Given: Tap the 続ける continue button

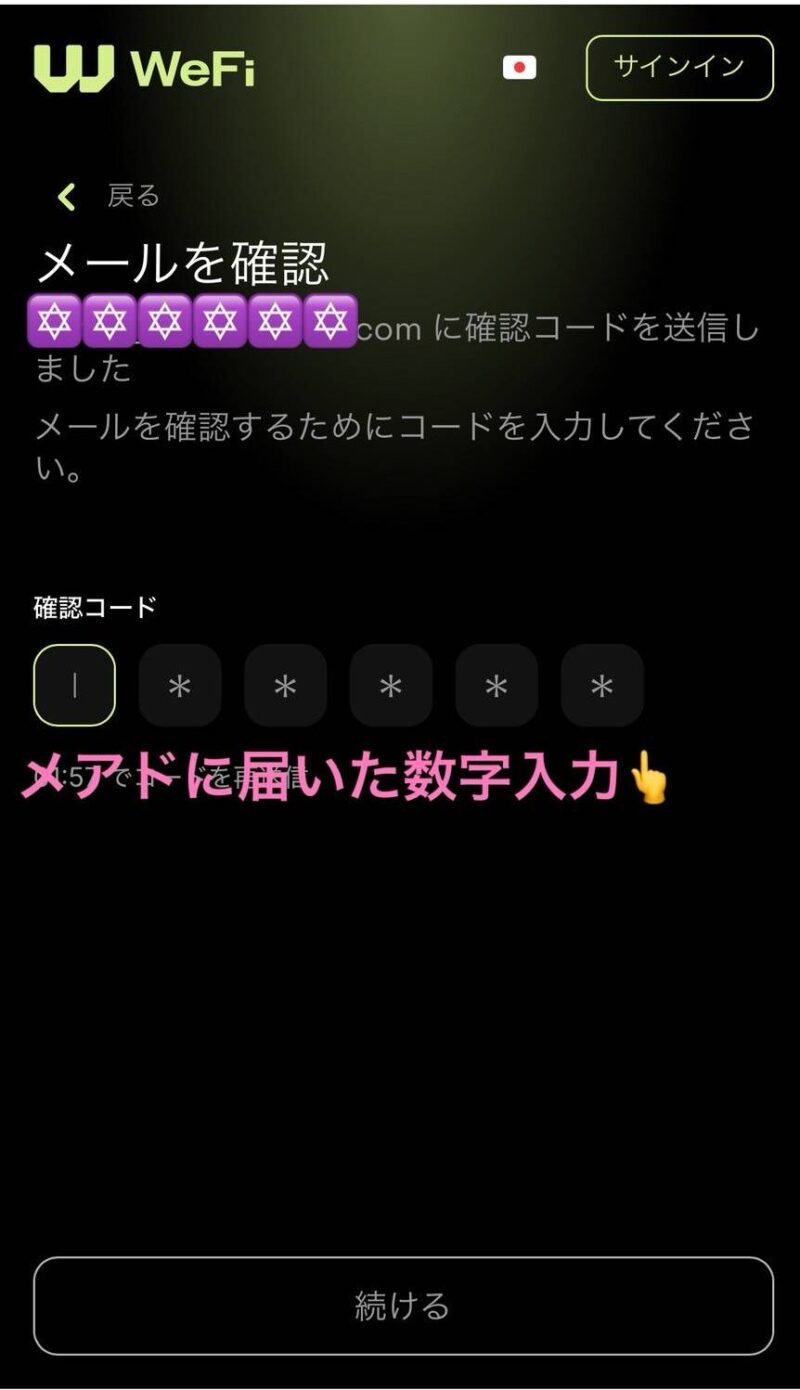Looking at the screenshot, I should point(403,1305).
